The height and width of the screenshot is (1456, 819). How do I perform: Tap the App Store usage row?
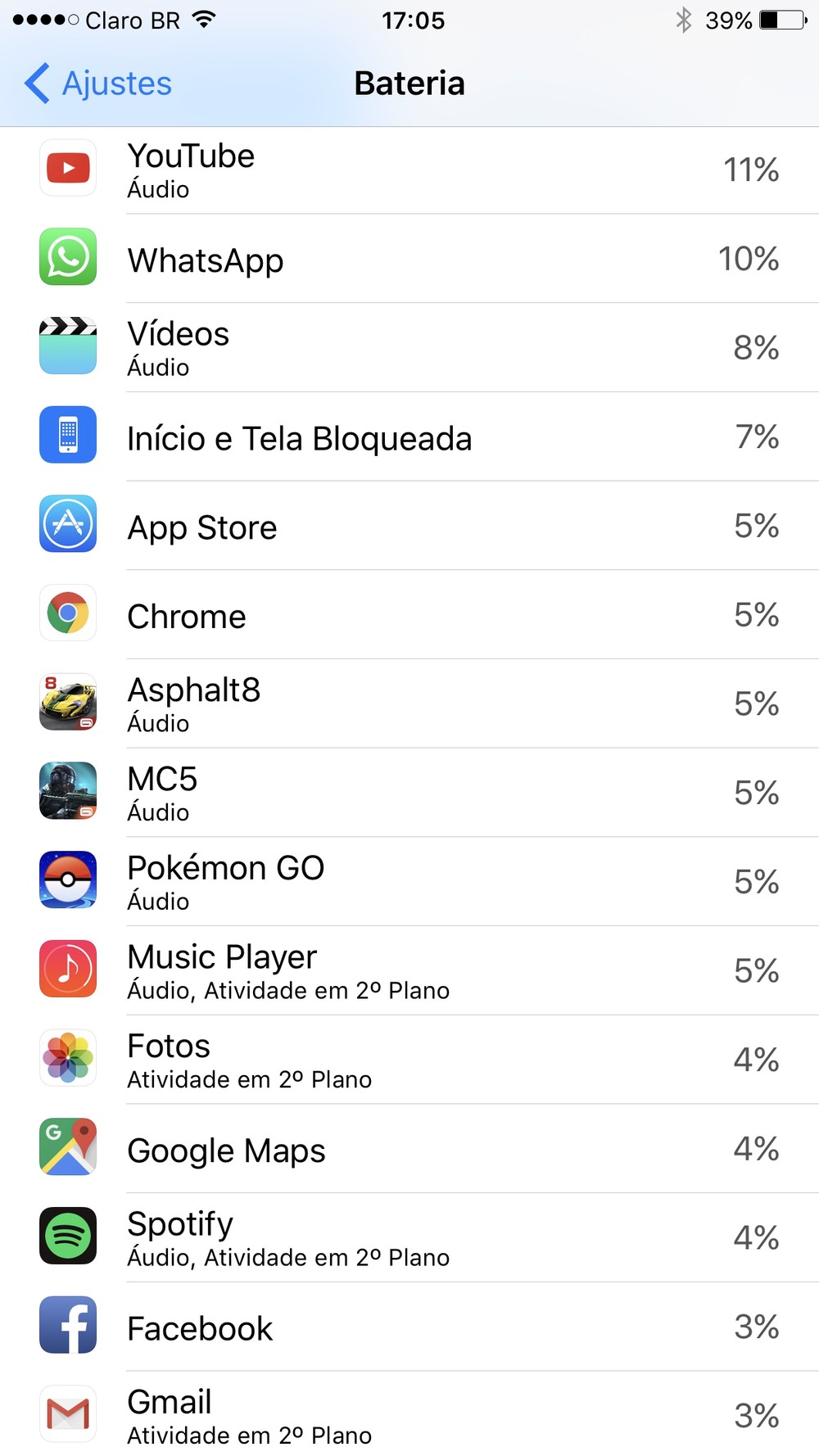coord(409,527)
